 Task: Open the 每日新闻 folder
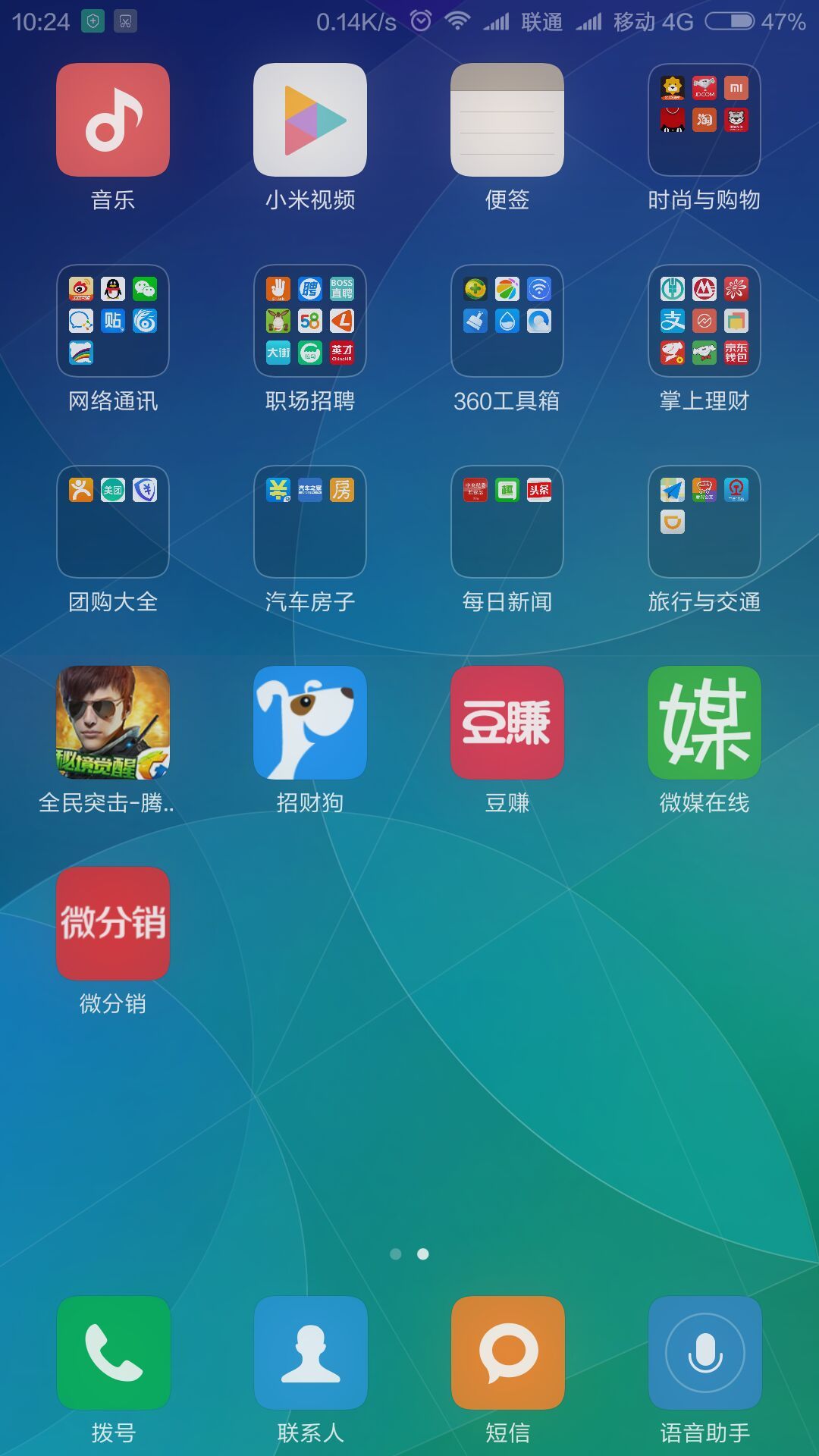(507, 522)
